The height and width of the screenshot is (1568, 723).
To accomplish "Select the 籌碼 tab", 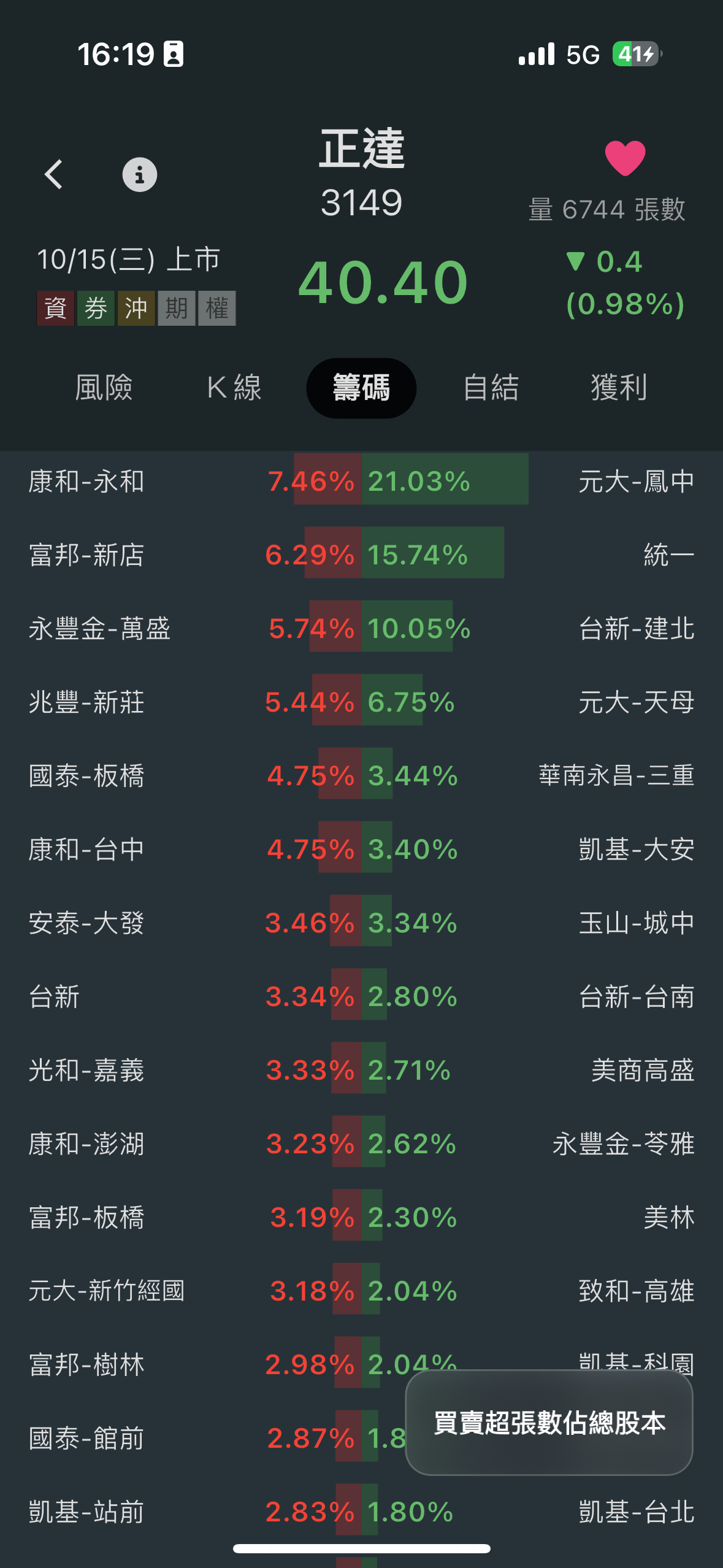I will click(361, 388).
